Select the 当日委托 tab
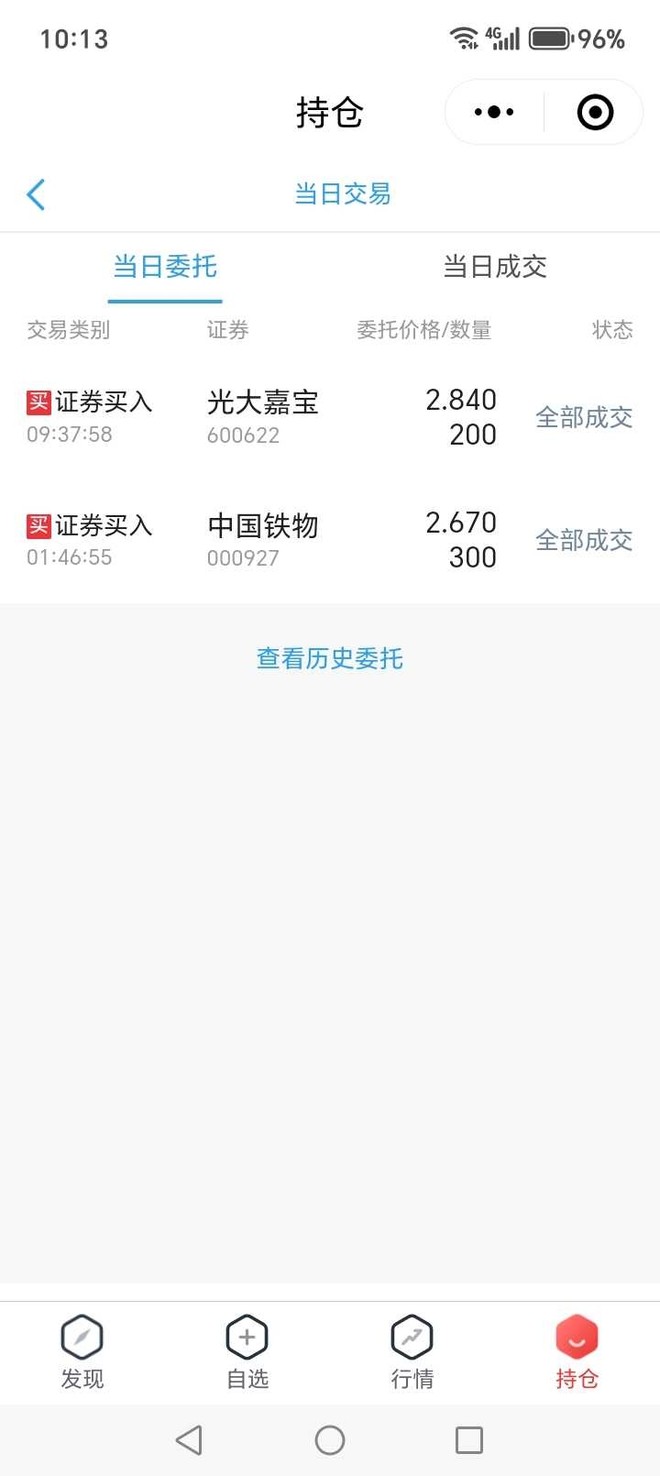This screenshot has width=660, height=1476. (x=165, y=267)
